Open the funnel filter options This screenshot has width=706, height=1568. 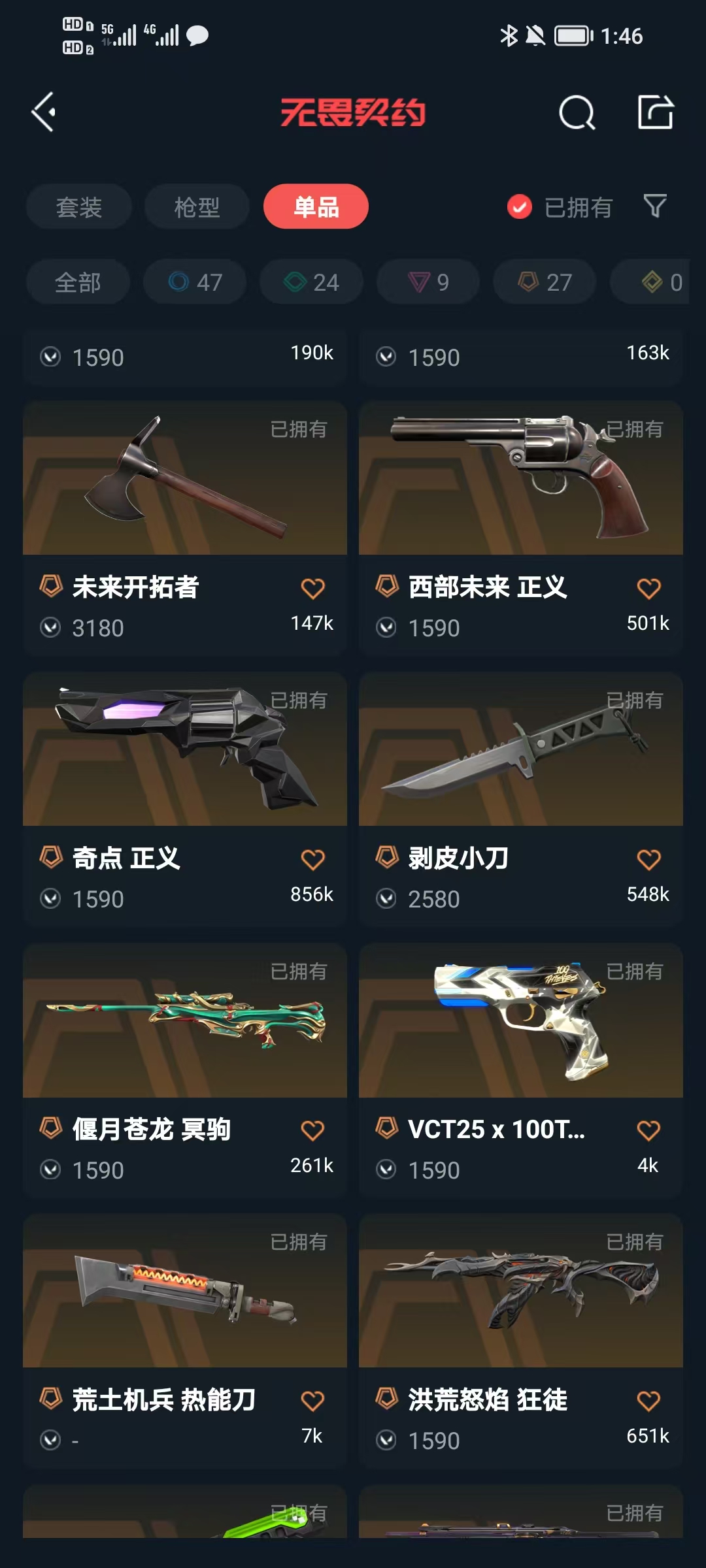tap(654, 206)
